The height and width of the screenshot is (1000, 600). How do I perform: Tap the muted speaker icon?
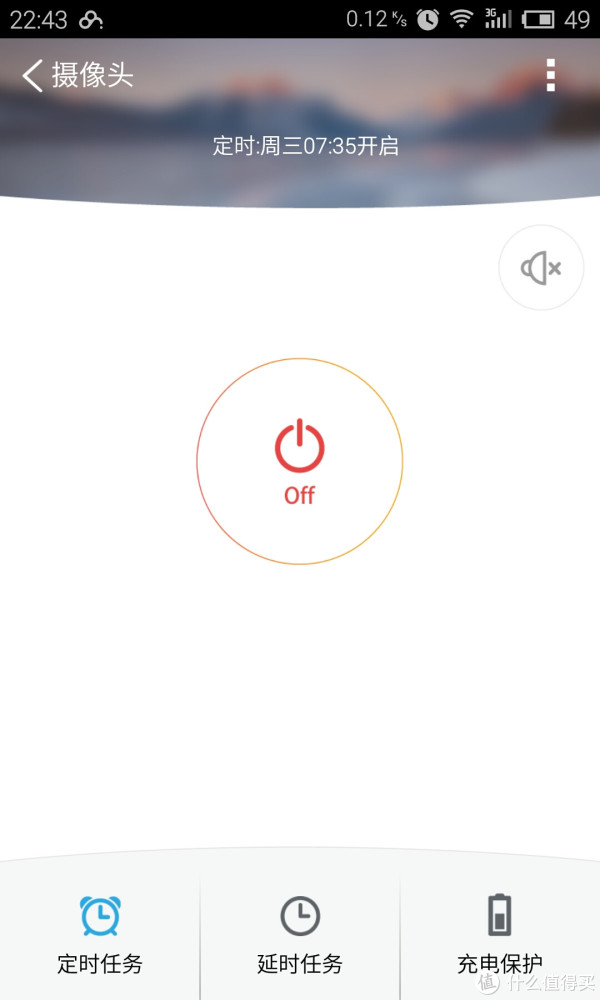(541, 268)
